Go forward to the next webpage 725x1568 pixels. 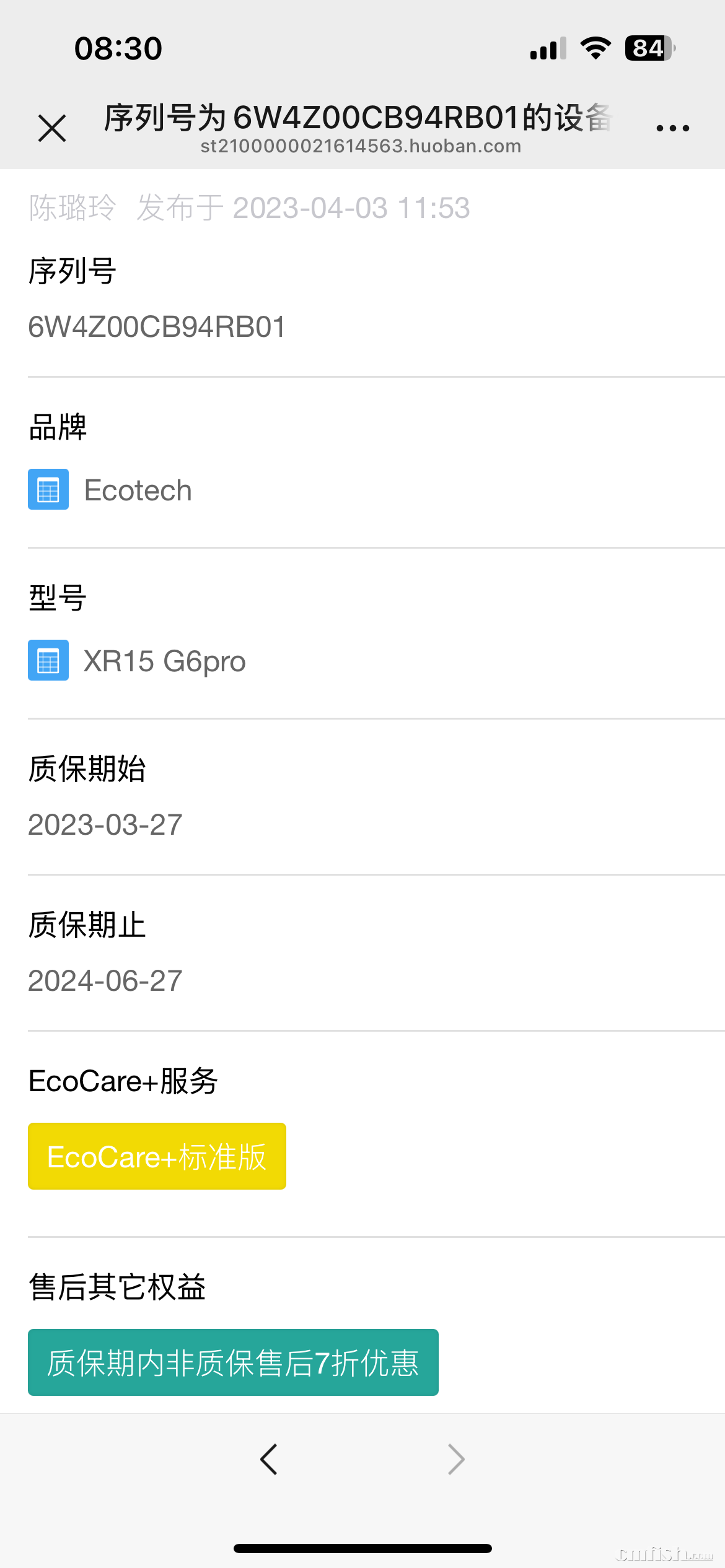pyautogui.click(x=456, y=1460)
